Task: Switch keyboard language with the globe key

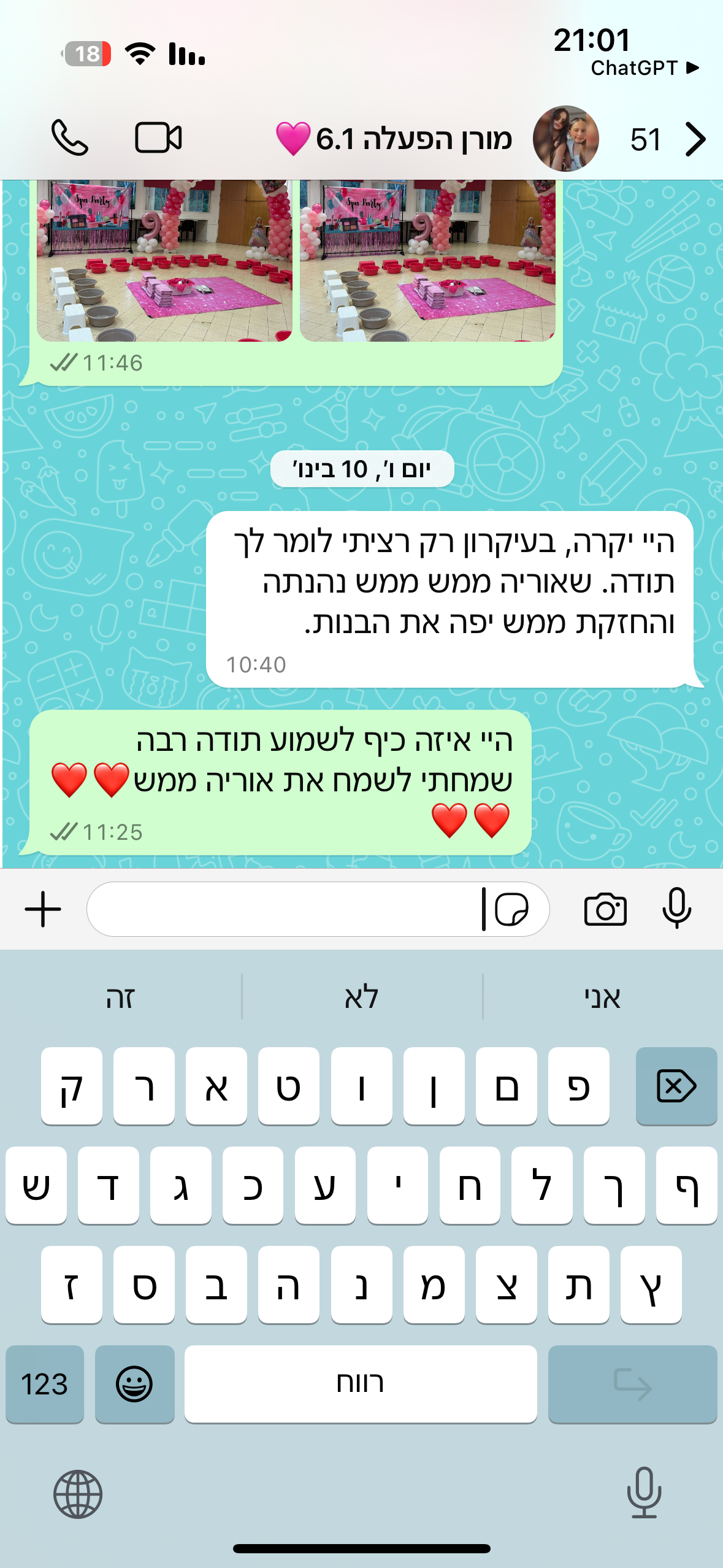Action: coord(78,1494)
